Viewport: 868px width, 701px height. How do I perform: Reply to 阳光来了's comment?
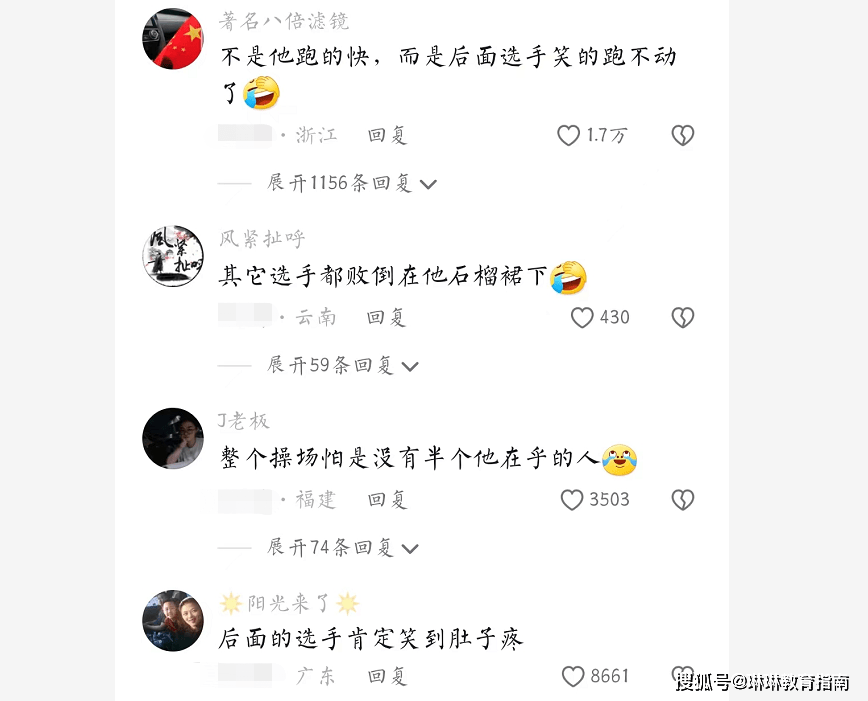tap(387, 677)
